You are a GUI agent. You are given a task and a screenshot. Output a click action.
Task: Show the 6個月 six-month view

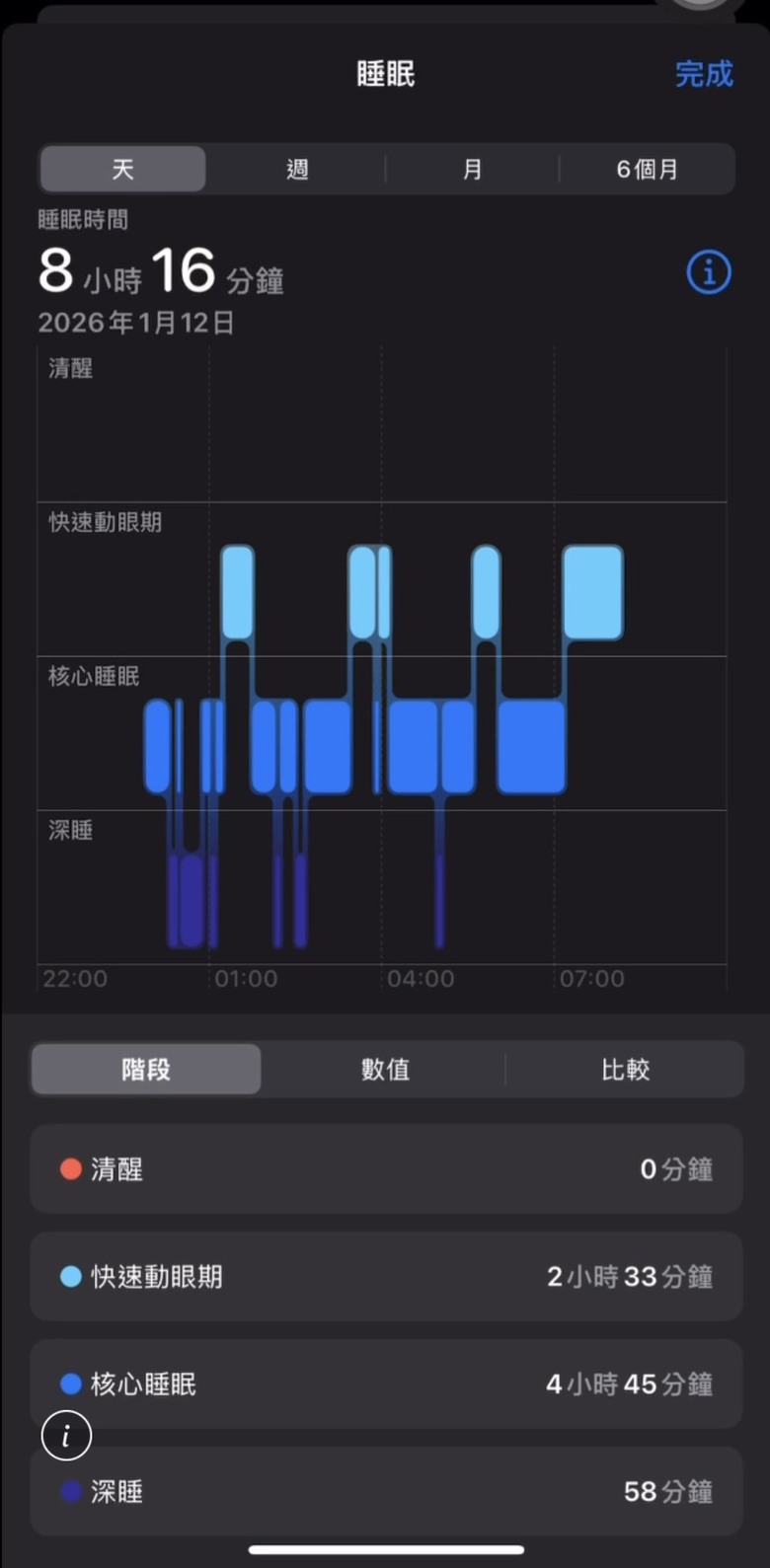(647, 169)
